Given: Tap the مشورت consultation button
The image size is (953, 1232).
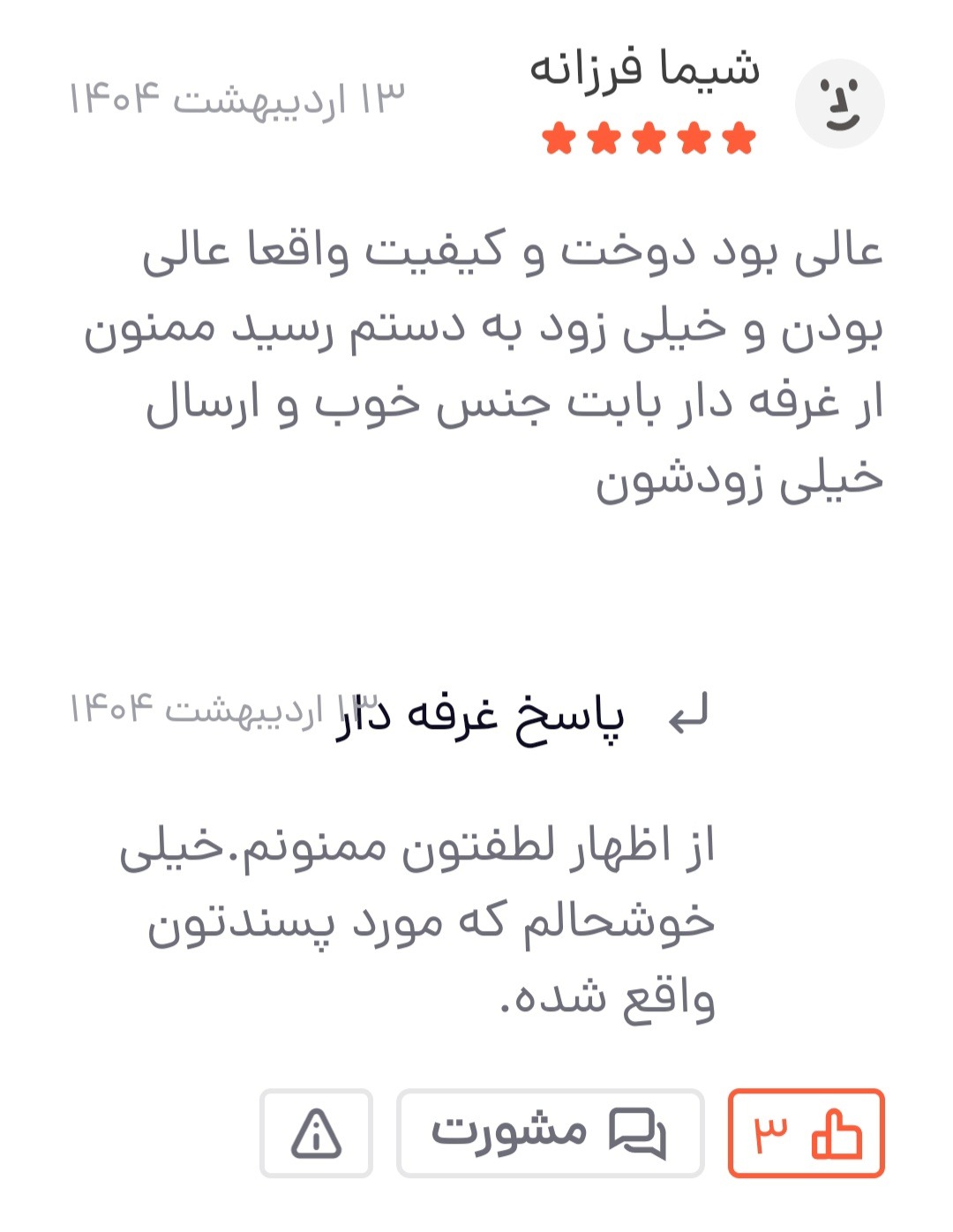Looking at the screenshot, I should coord(550,1133).
